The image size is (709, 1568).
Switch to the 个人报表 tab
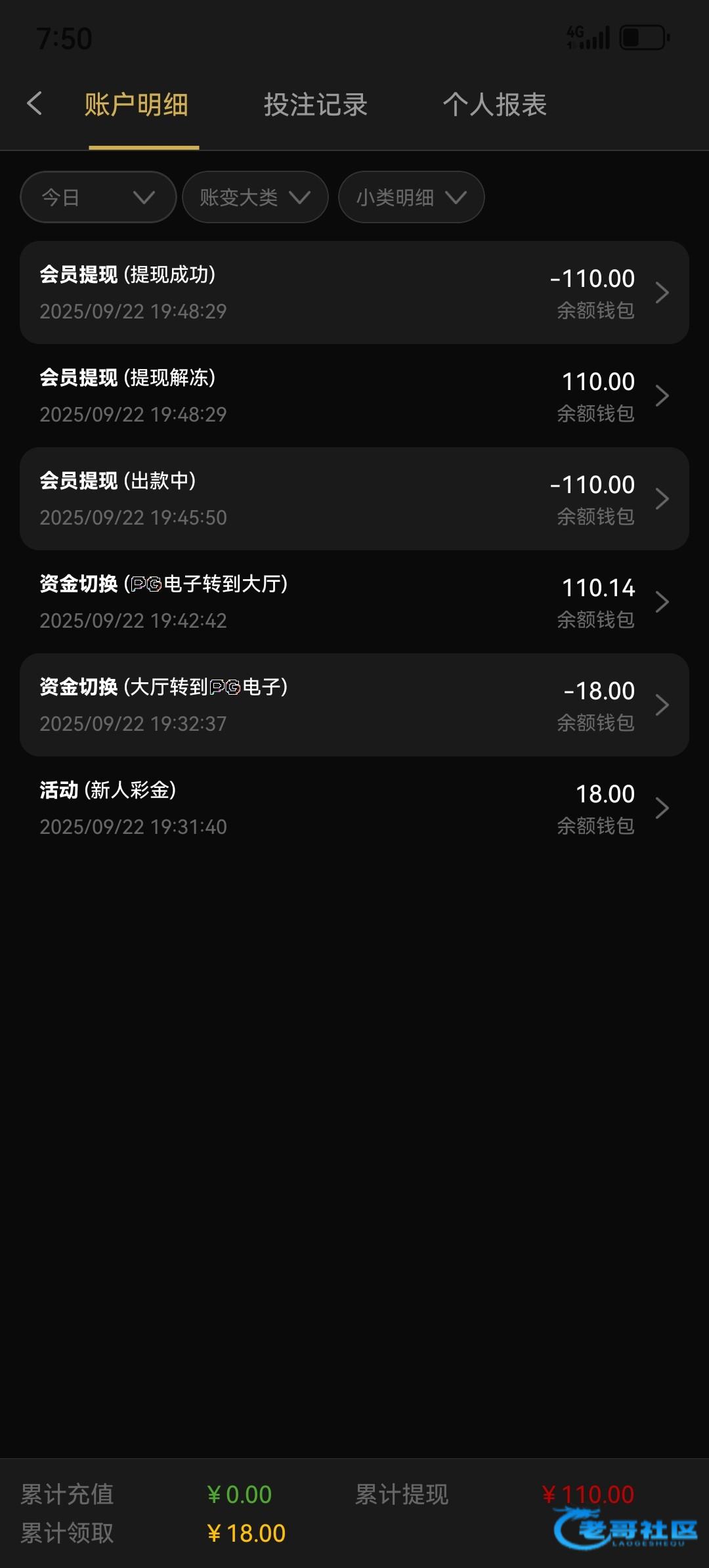pyautogui.click(x=494, y=105)
